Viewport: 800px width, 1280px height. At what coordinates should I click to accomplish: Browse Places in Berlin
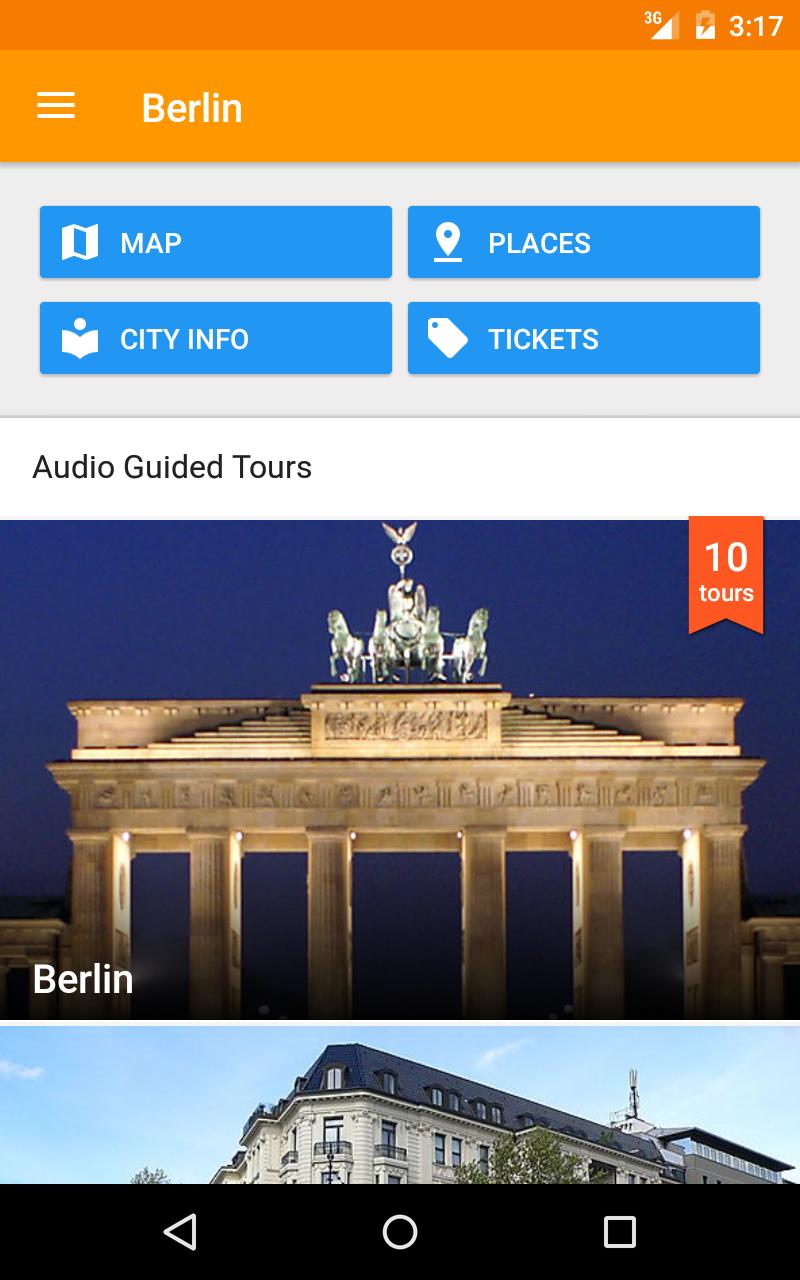coord(584,242)
